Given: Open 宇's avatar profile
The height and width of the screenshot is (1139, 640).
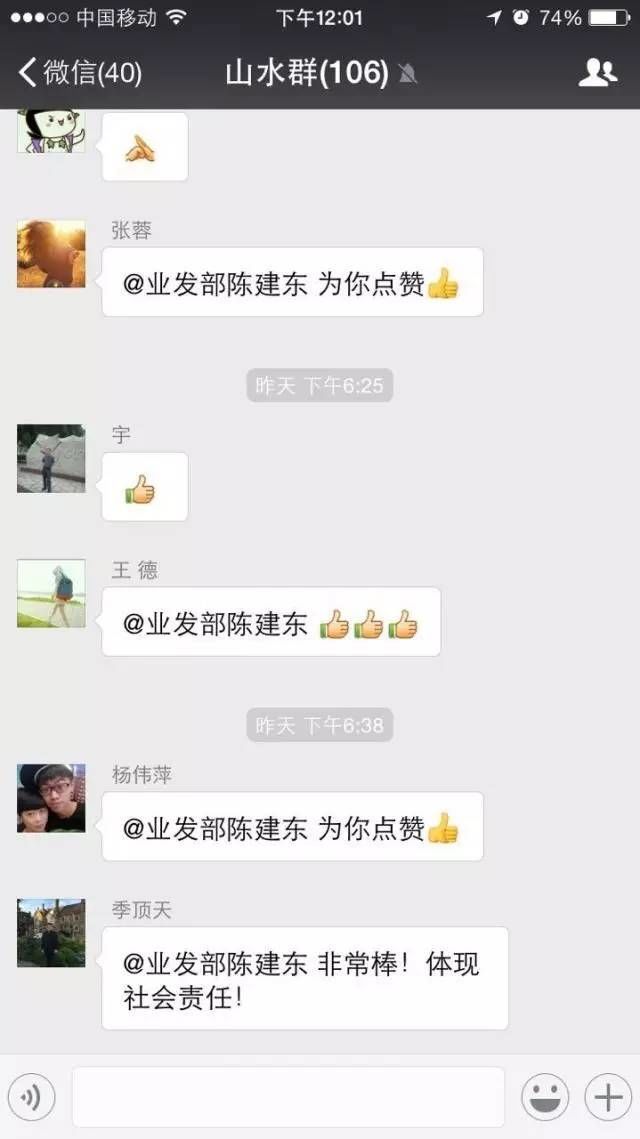Looking at the screenshot, I should pos(51,459).
